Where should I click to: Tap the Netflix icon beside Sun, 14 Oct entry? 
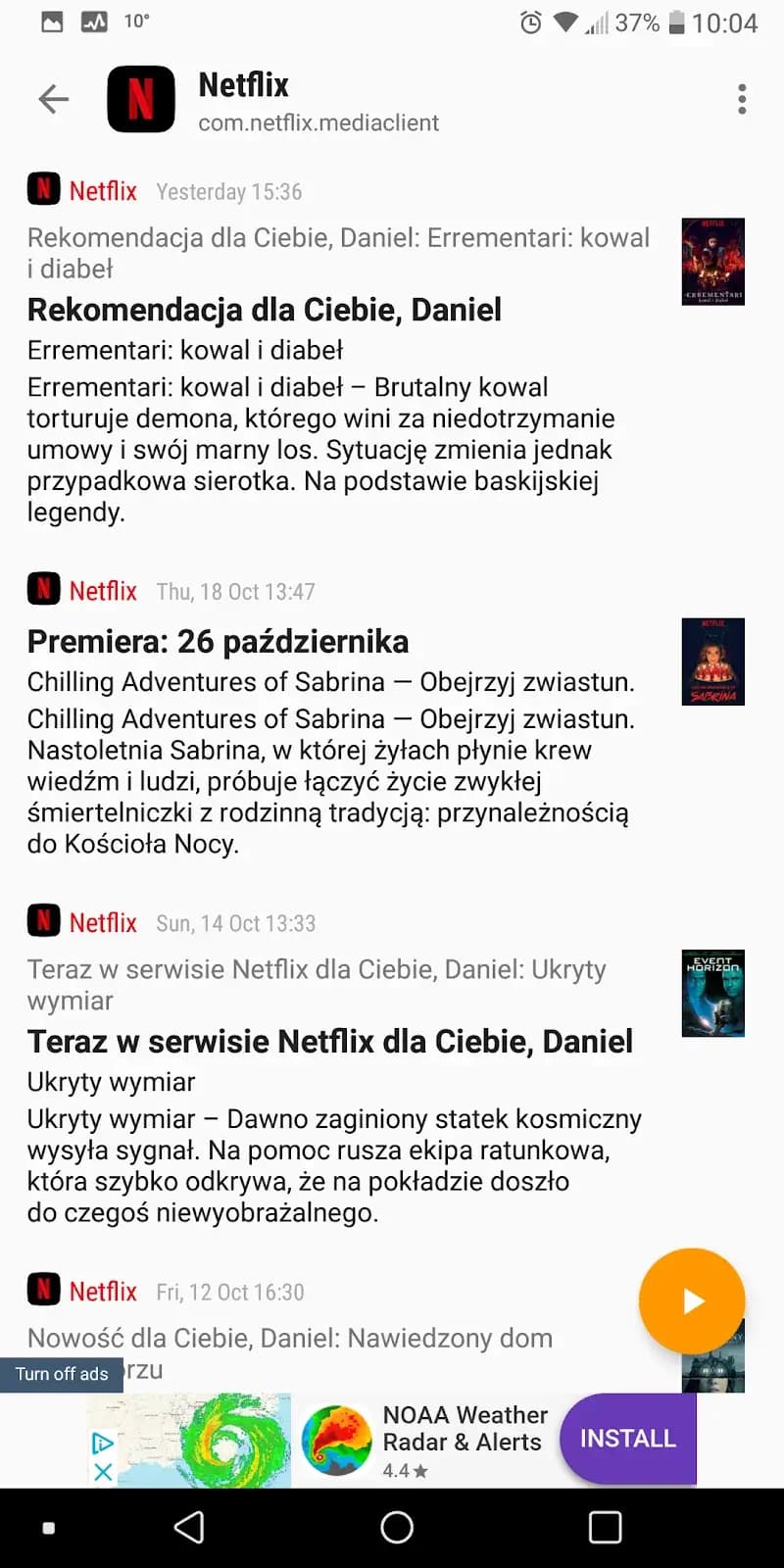pos(41,921)
